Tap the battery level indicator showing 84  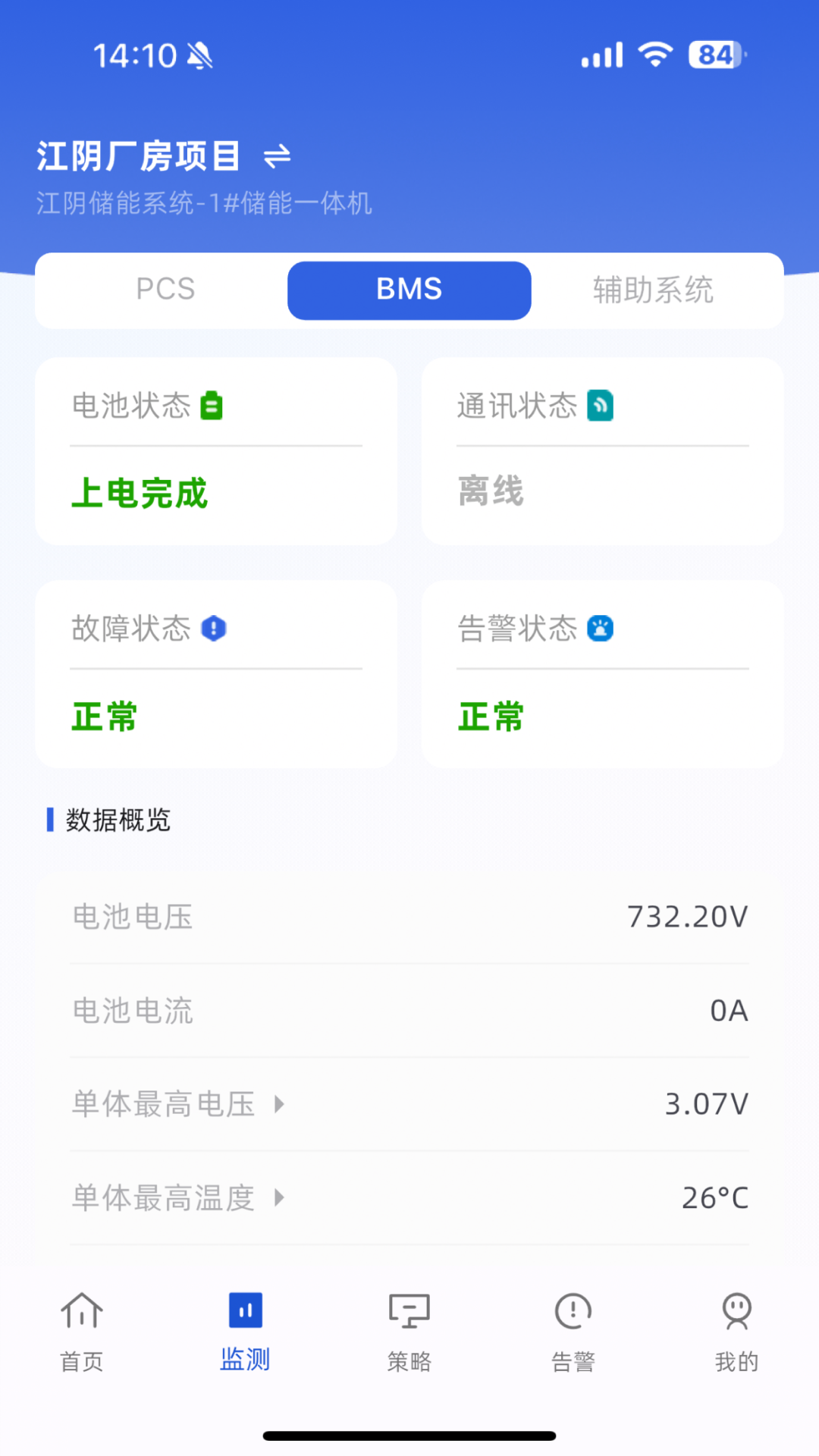(x=714, y=55)
